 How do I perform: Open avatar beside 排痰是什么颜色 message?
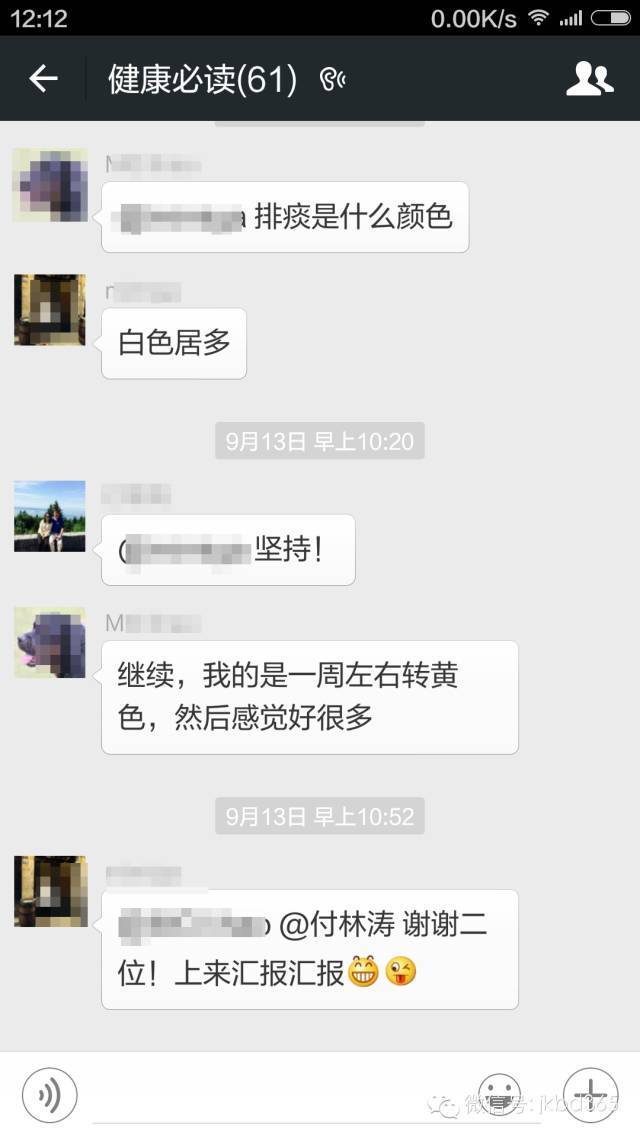click(x=50, y=185)
